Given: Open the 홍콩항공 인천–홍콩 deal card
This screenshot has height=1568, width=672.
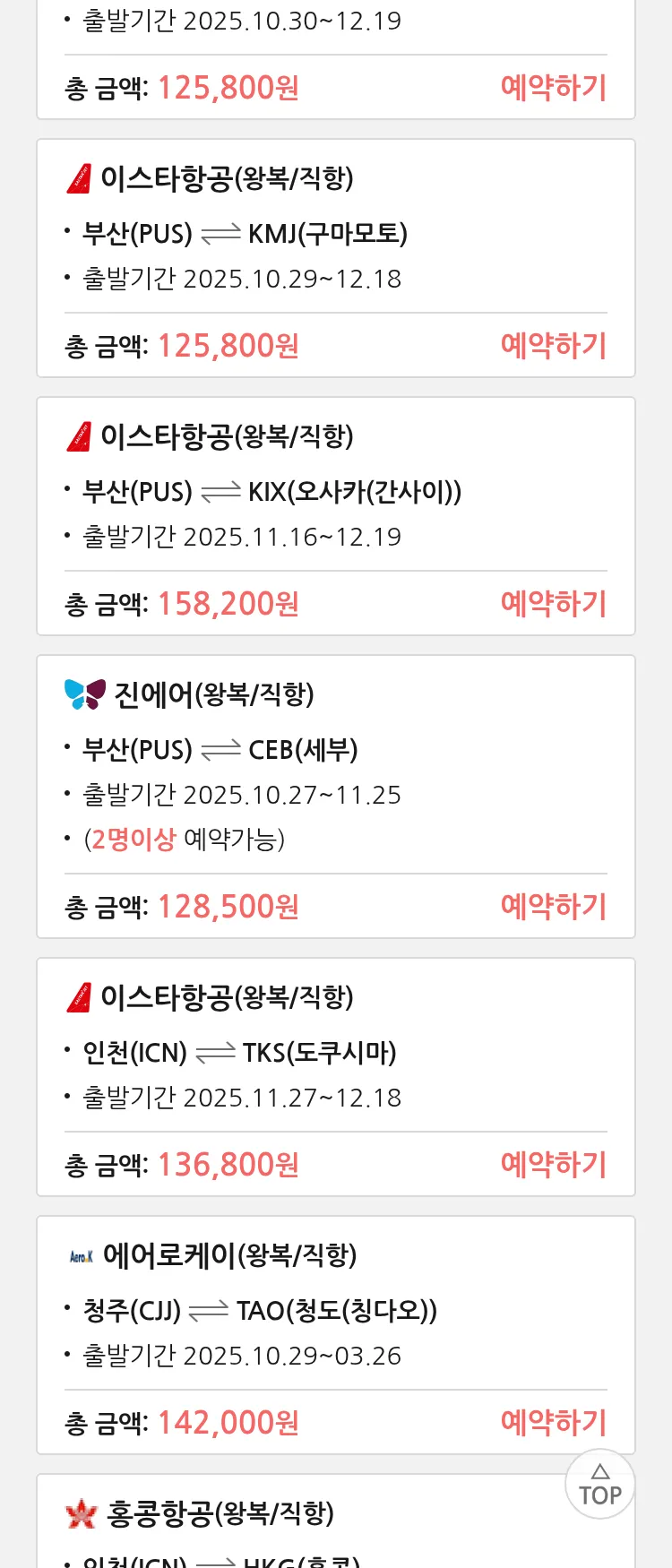Looking at the screenshot, I should tap(269, 1523).
